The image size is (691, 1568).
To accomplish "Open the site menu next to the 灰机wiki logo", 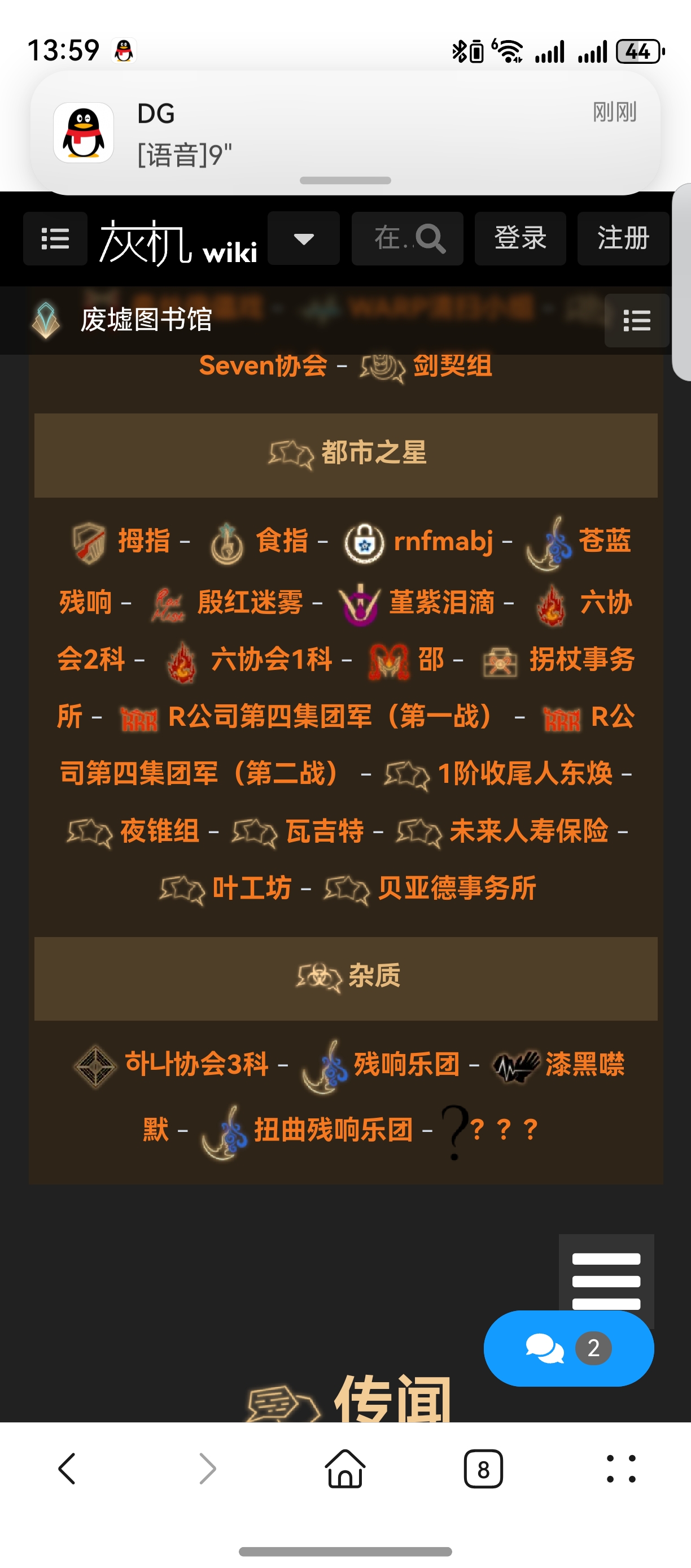I will click(55, 238).
